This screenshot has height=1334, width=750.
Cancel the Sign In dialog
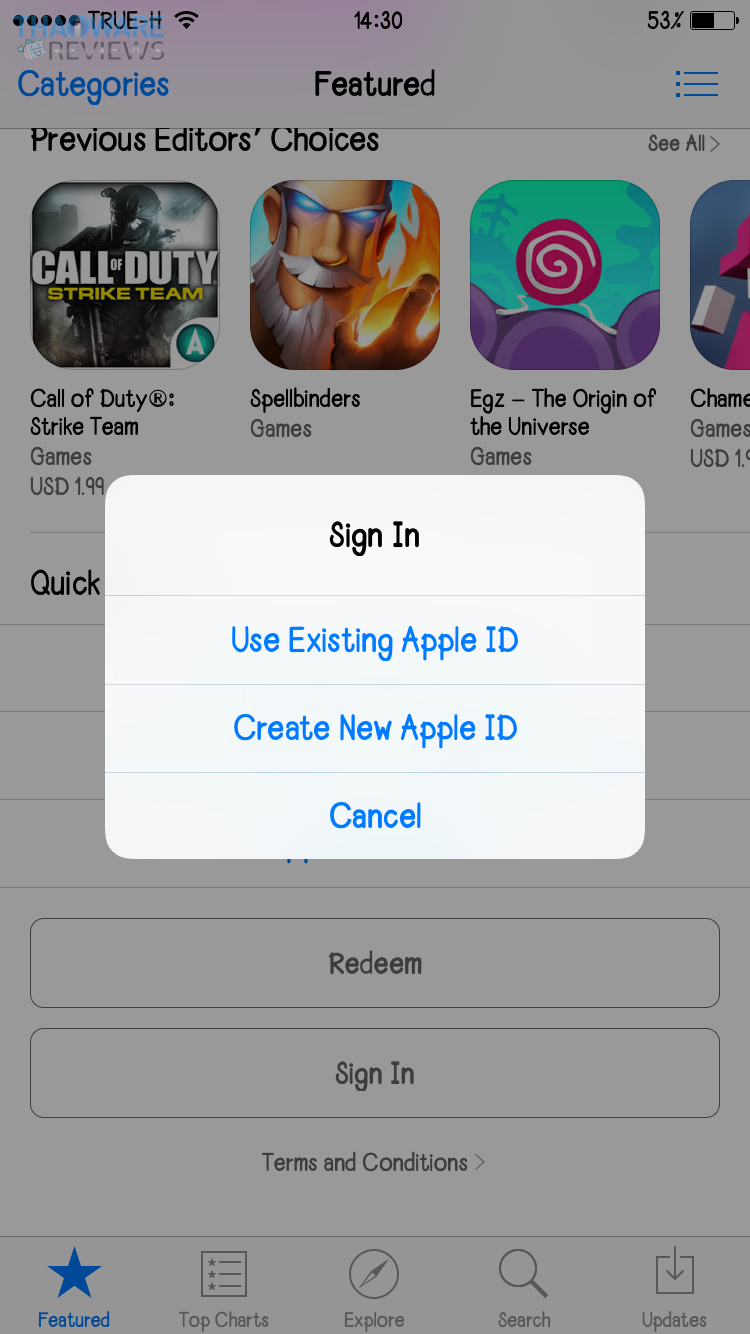[x=374, y=816]
